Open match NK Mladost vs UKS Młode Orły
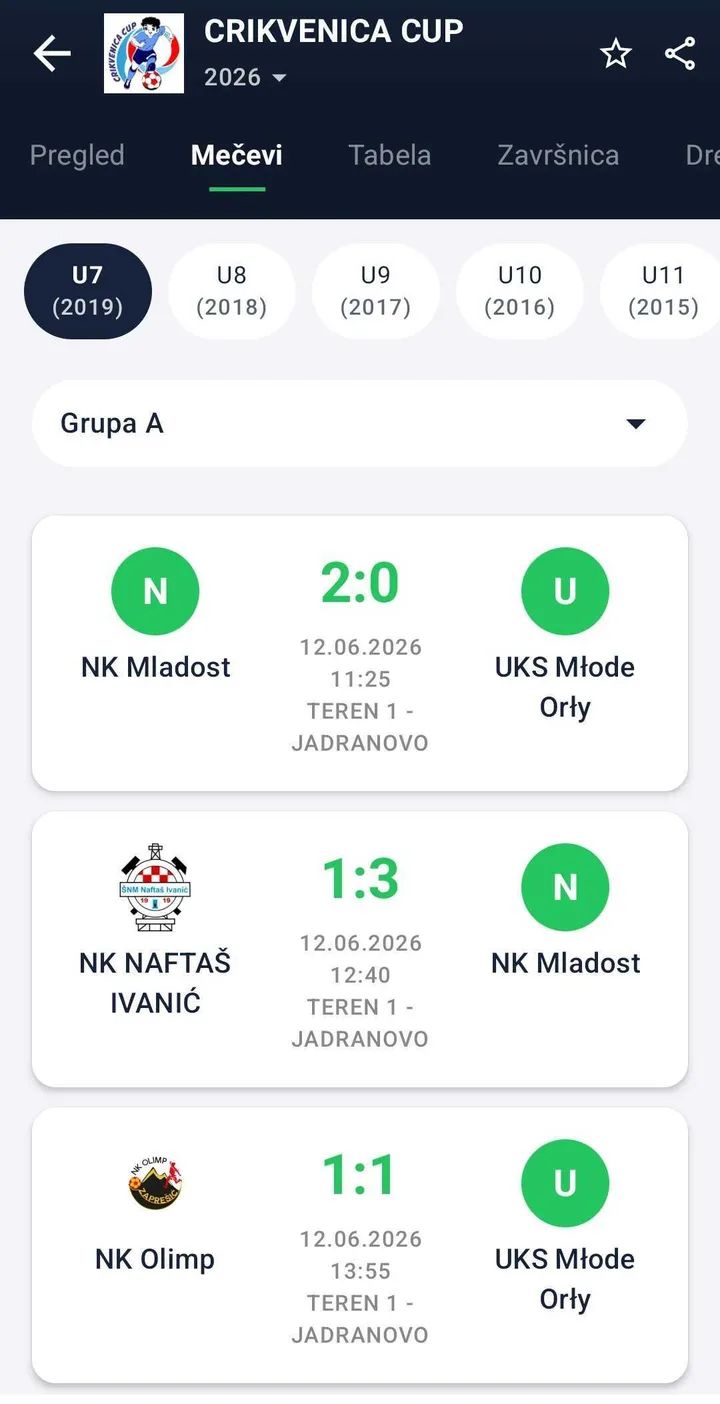The width and height of the screenshot is (720, 1404). pos(360,653)
